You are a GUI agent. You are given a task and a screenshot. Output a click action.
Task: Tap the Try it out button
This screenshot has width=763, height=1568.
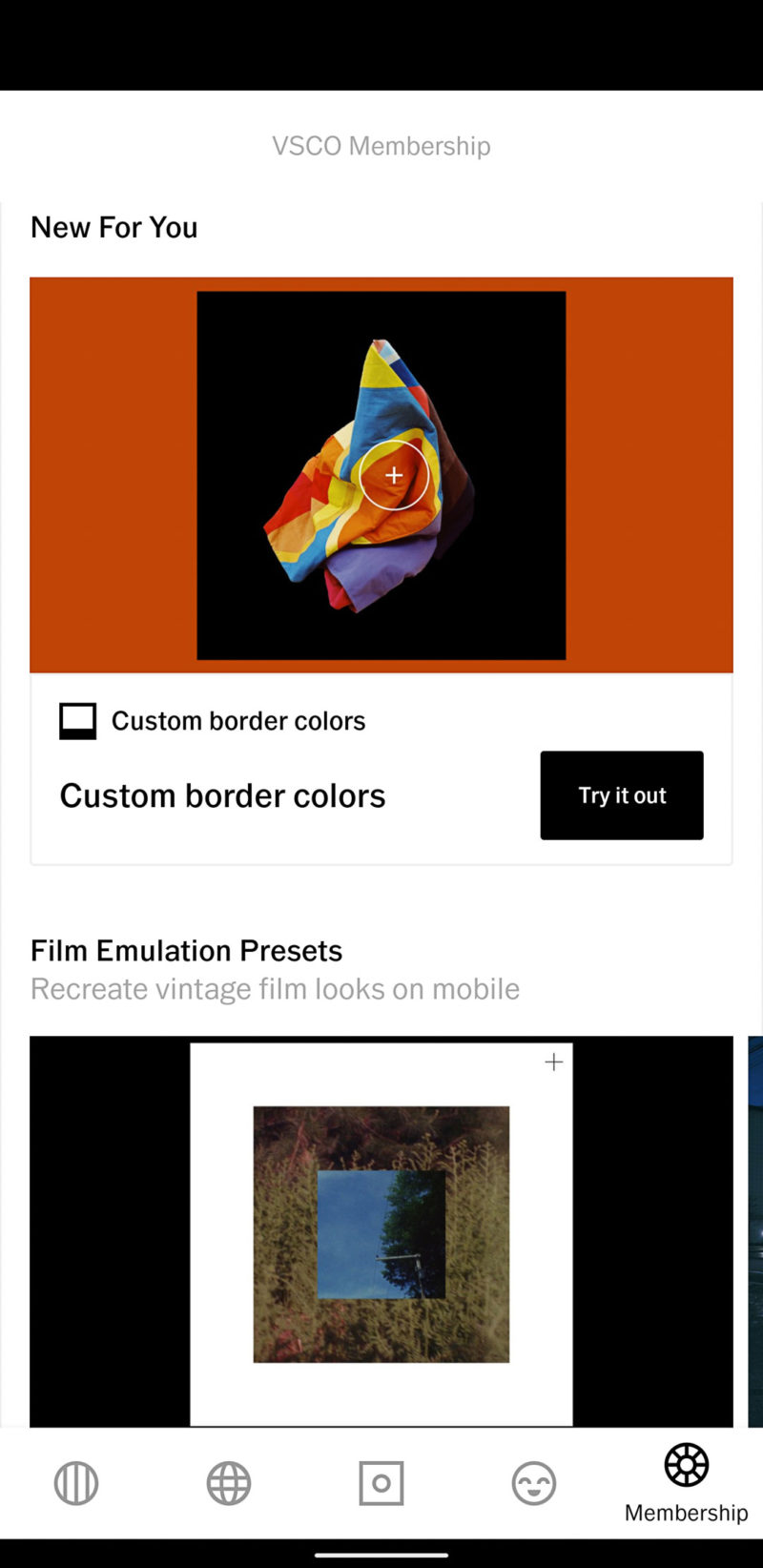click(621, 794)
